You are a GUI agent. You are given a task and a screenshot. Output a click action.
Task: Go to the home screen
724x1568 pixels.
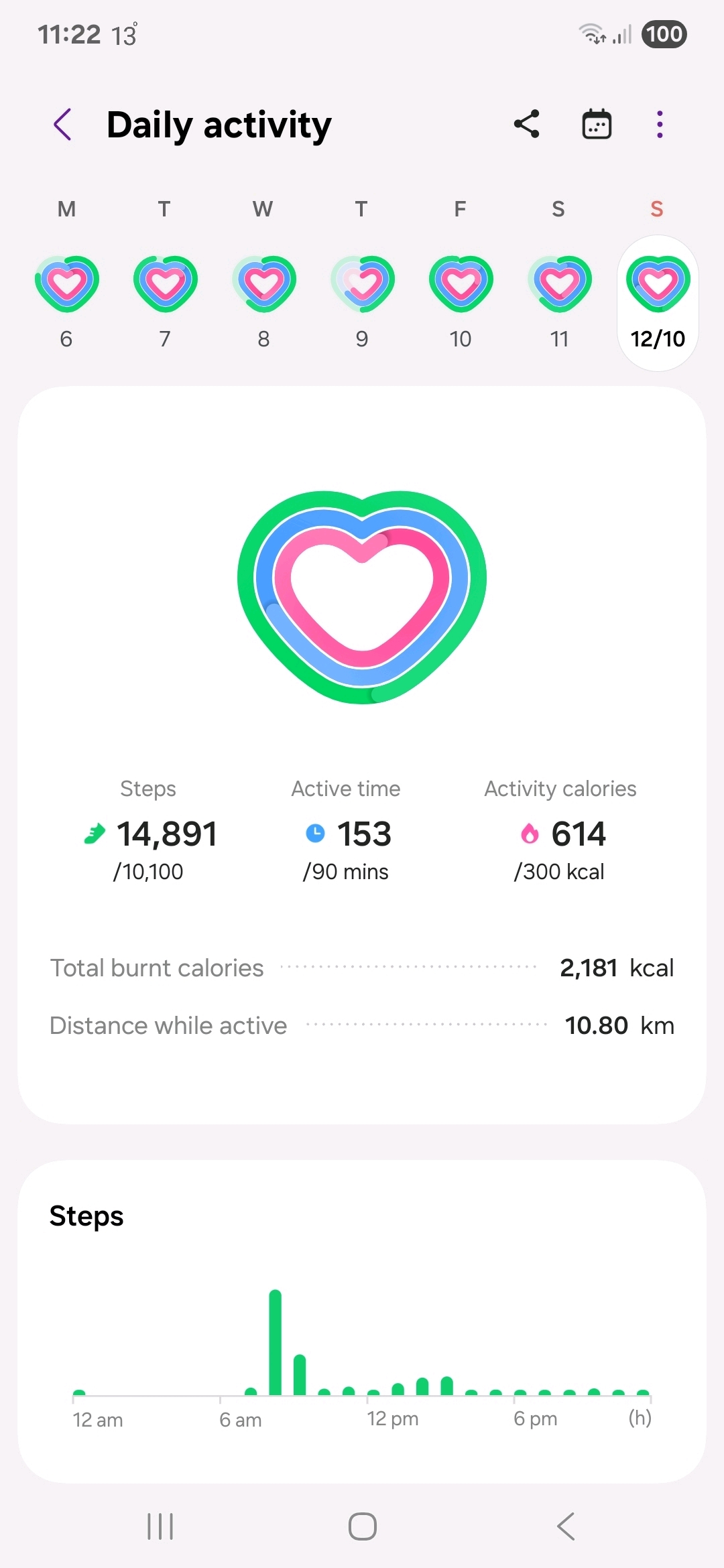tap(362, 1526)
